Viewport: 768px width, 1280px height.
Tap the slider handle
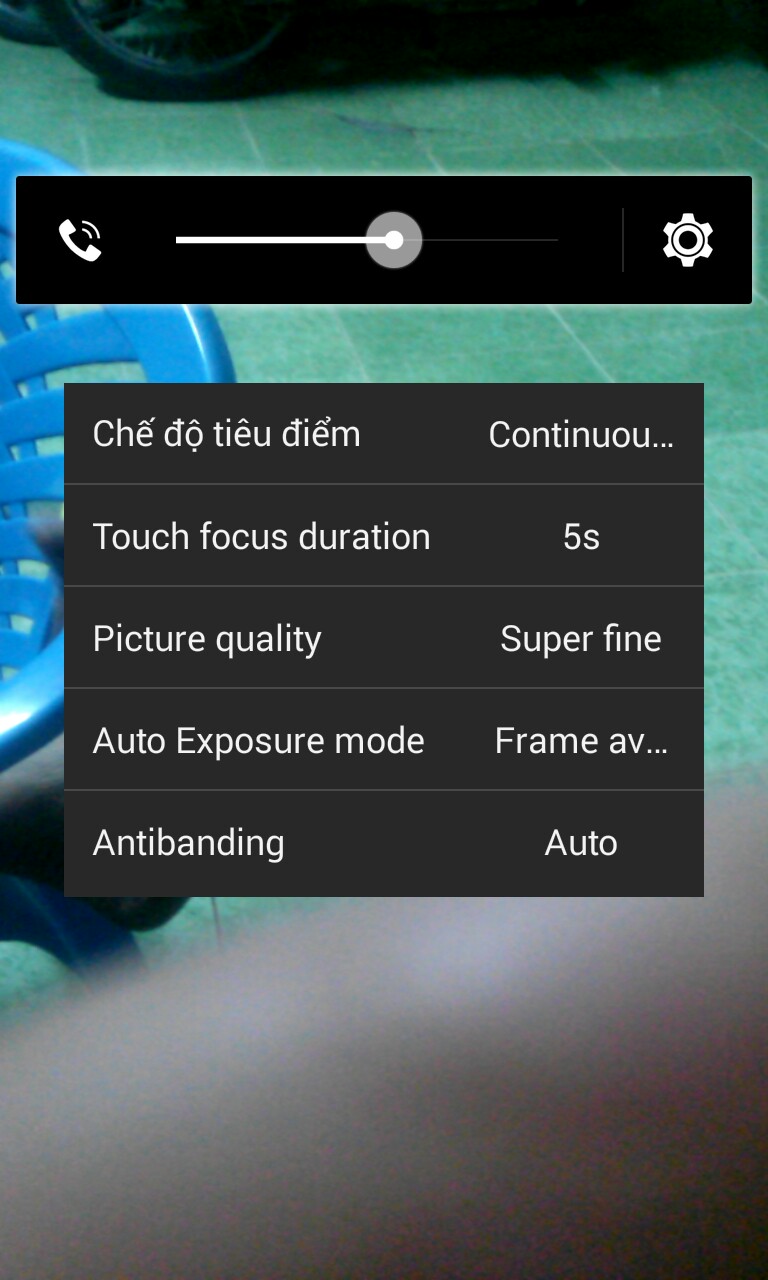click(x=394, y=240)
